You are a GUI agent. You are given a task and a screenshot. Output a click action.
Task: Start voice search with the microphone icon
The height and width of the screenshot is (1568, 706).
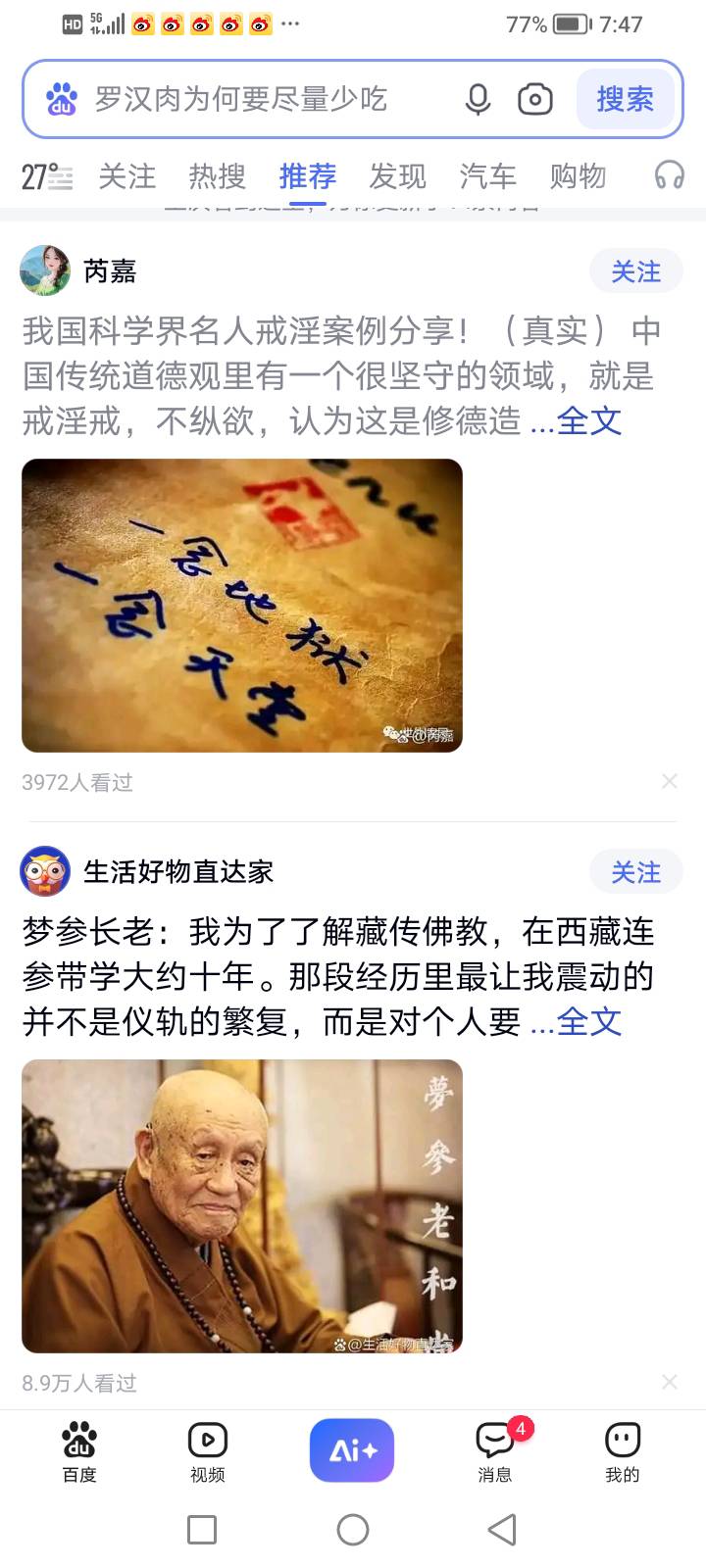(x=478, y=99)
